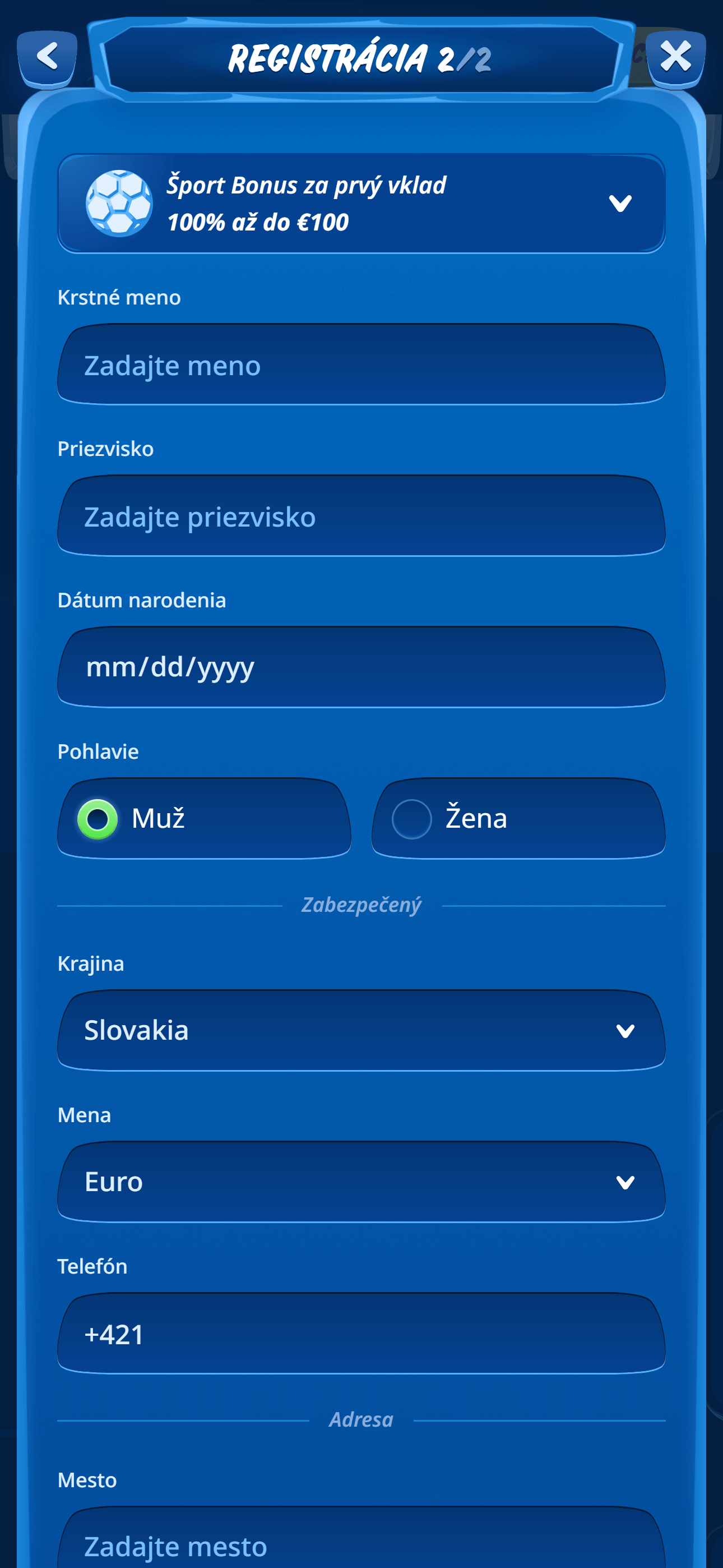The image size is (723, 1568).
Task: Tap the Priezvisko text field
Action: click(x=361, y=516)
